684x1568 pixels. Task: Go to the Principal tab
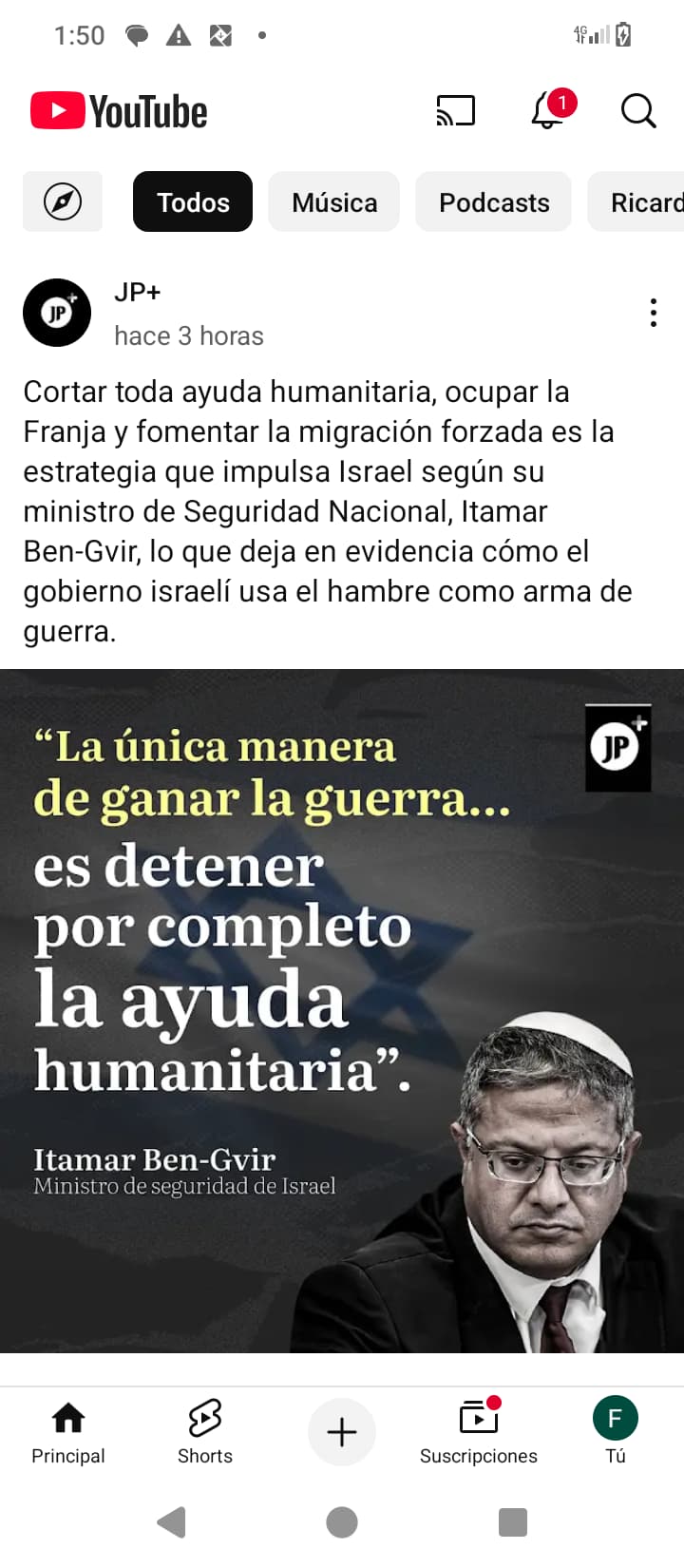(x=68, y=1432)
